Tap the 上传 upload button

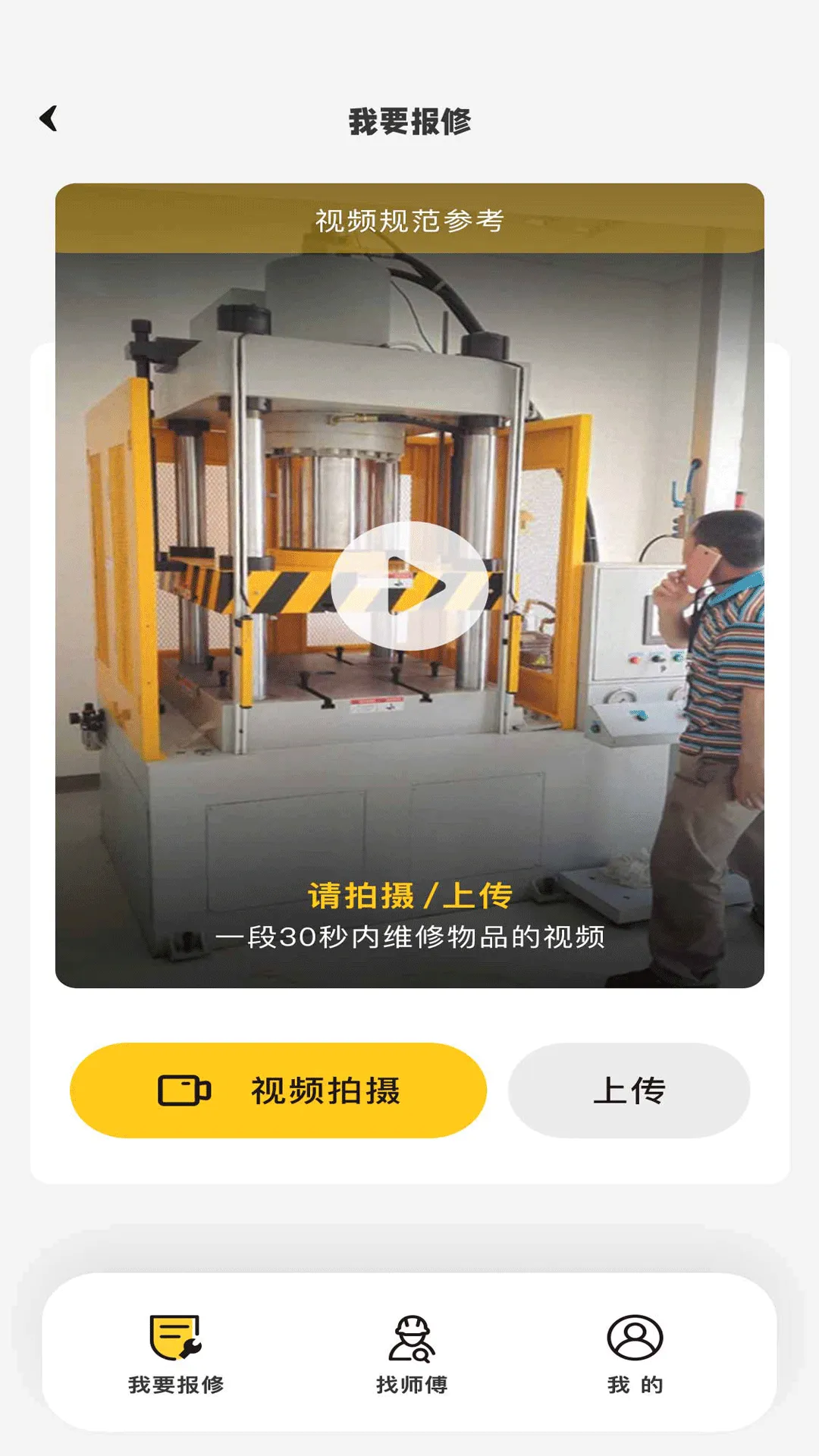(629, 1090)
